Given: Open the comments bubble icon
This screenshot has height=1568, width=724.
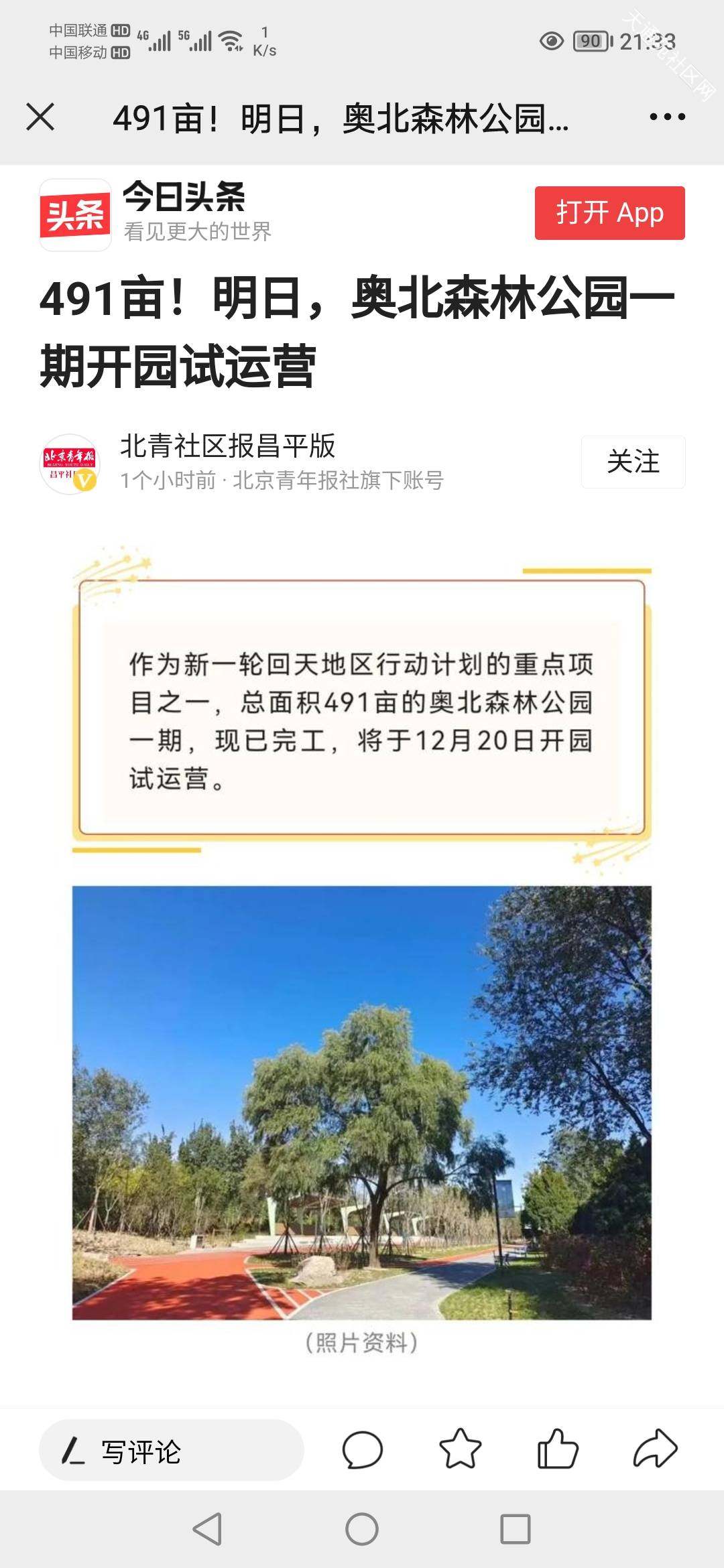Looking at the screenshot, I should point(362,1450).
